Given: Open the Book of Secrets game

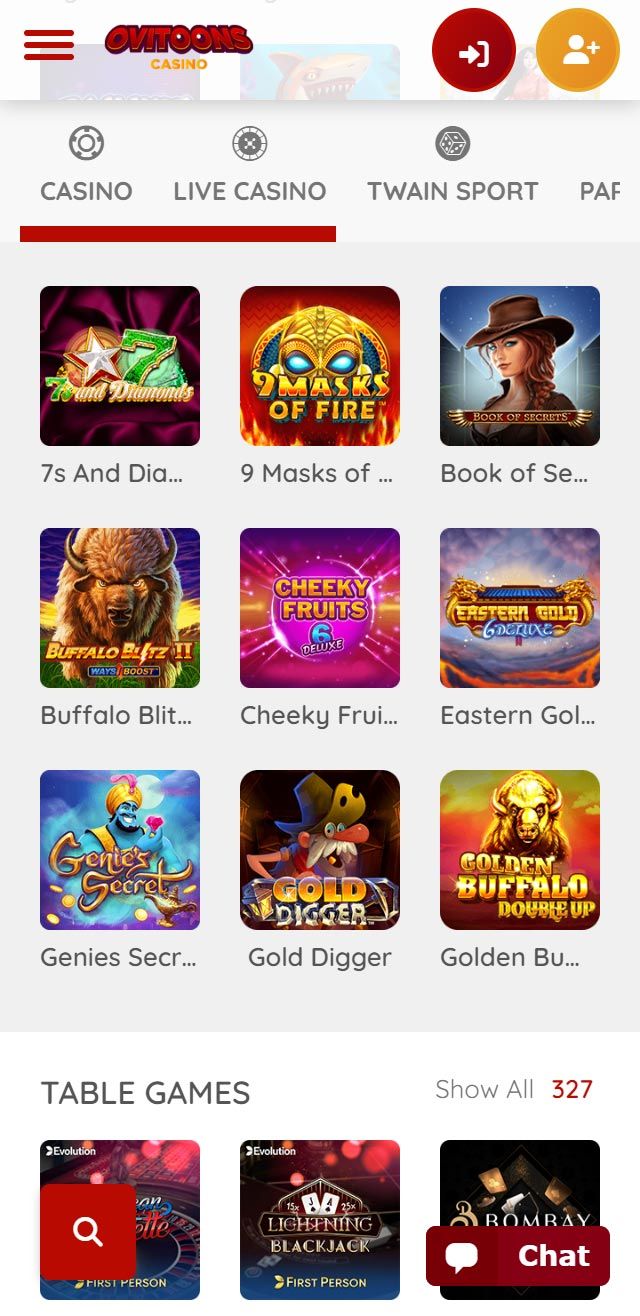Looking at the screenshot, I should tap(520, 366).
